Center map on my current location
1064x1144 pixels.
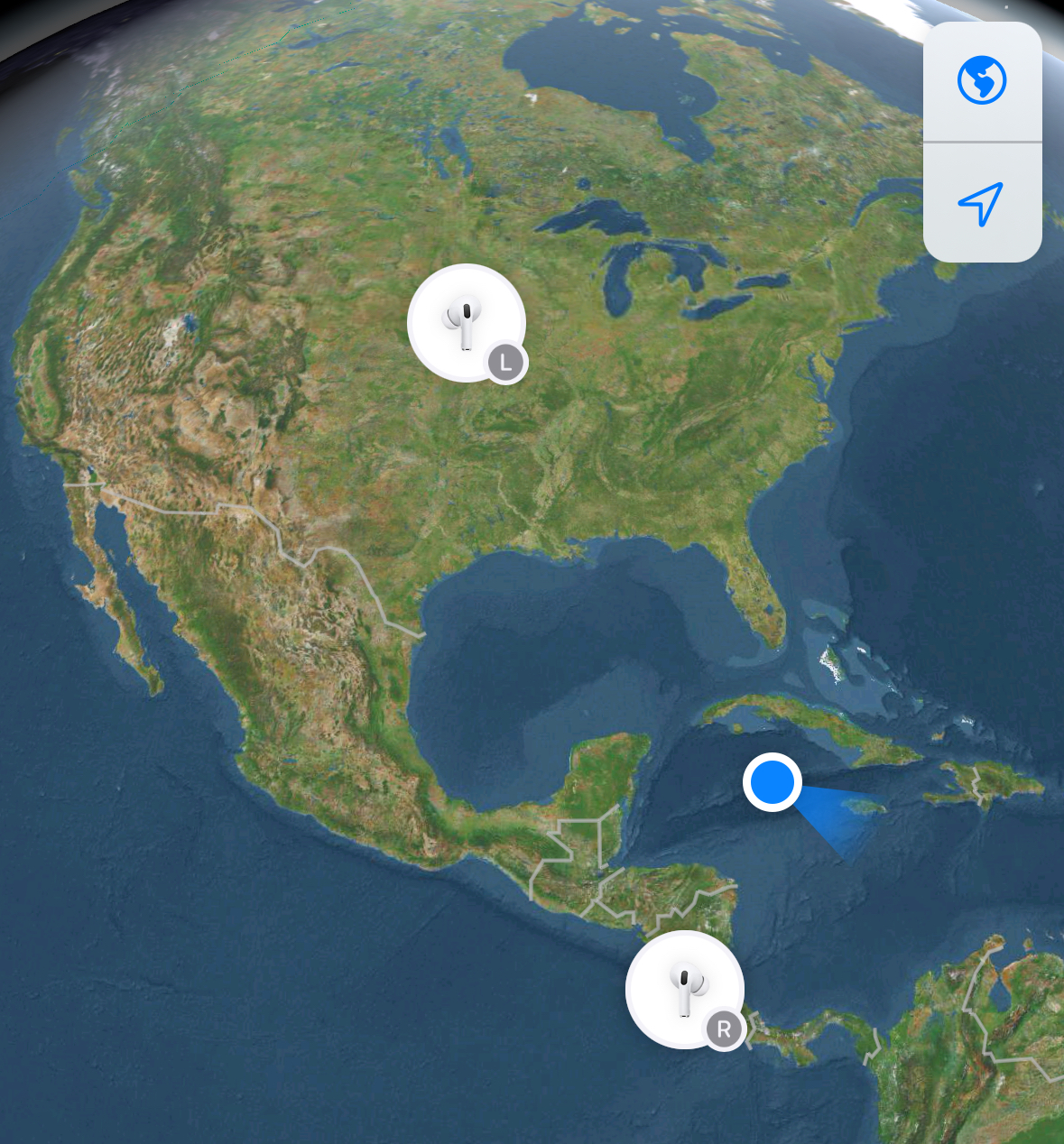click(x=981, y=203)
